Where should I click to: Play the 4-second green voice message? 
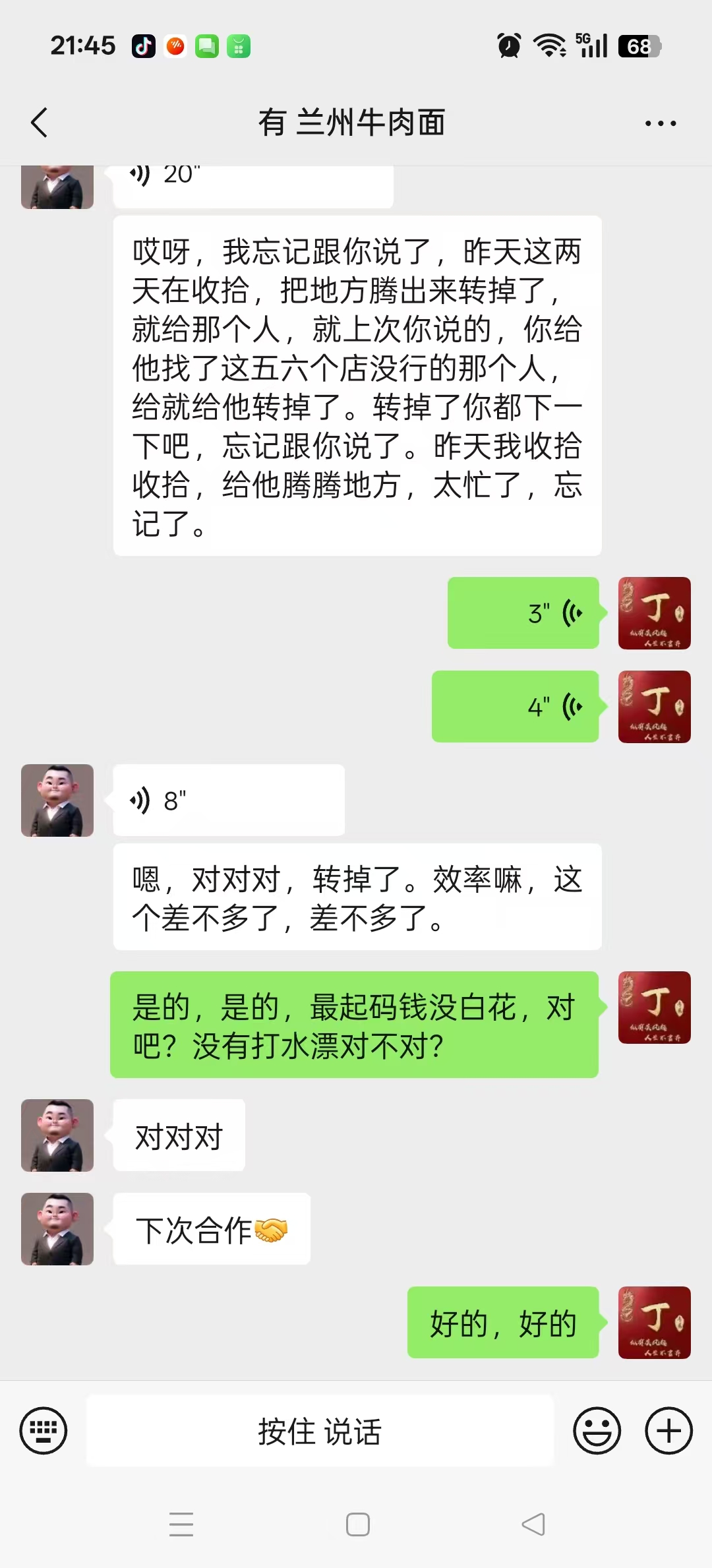516,706
